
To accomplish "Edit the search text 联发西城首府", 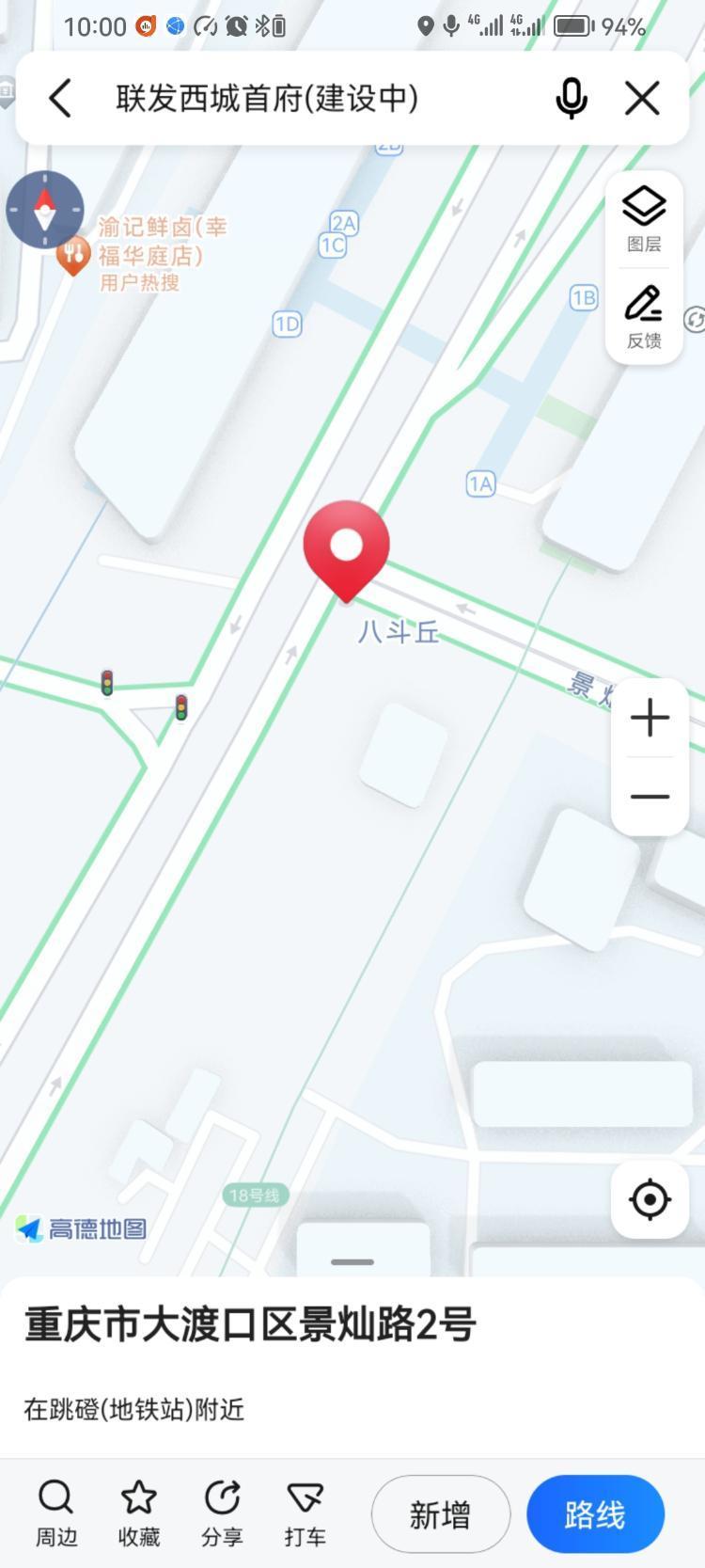I will pyautogui.click(x=267, y=98).
